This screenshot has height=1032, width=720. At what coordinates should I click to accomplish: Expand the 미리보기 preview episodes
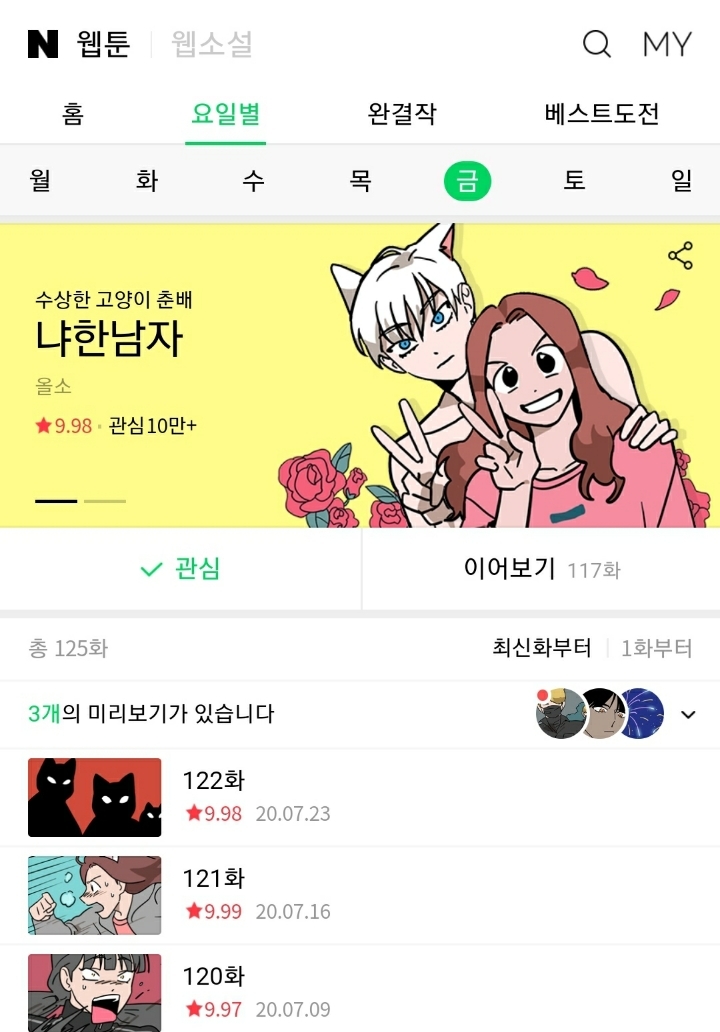(688, 714)
